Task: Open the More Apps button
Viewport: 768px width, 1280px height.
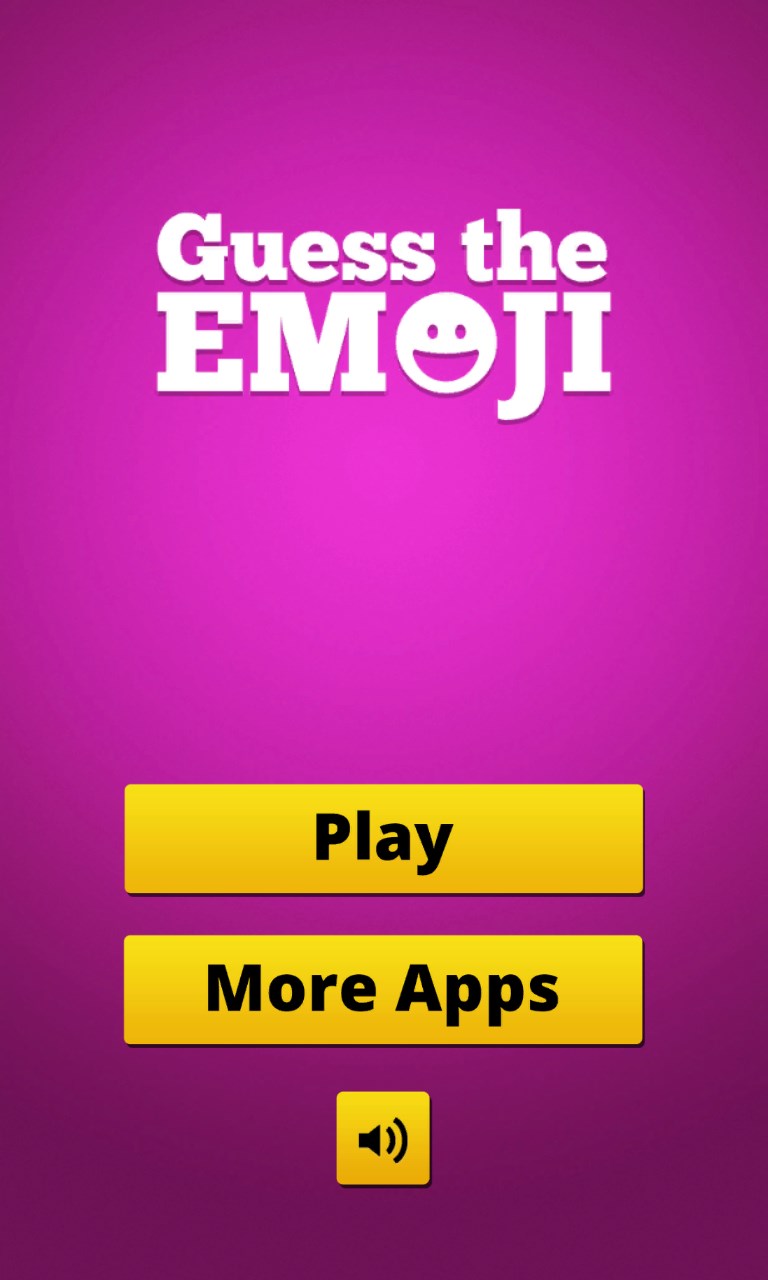Action: click(383, 989)
